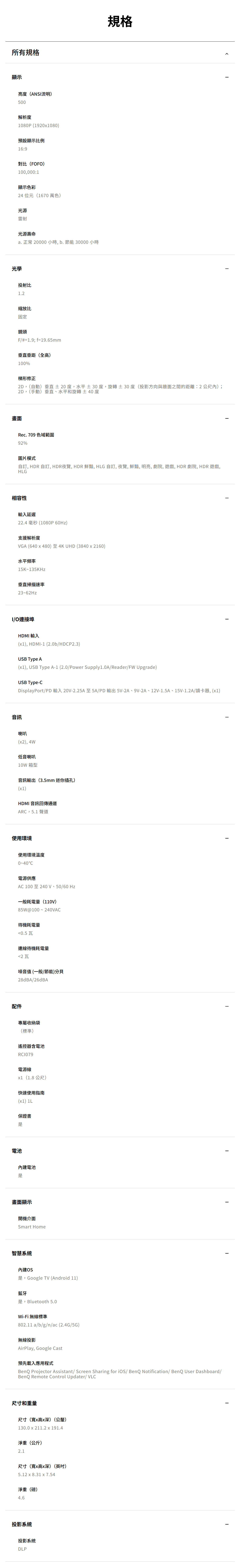Collapse the 顯示 section
This screenshot has width=240, height=1568.
(x=227, y=77)
